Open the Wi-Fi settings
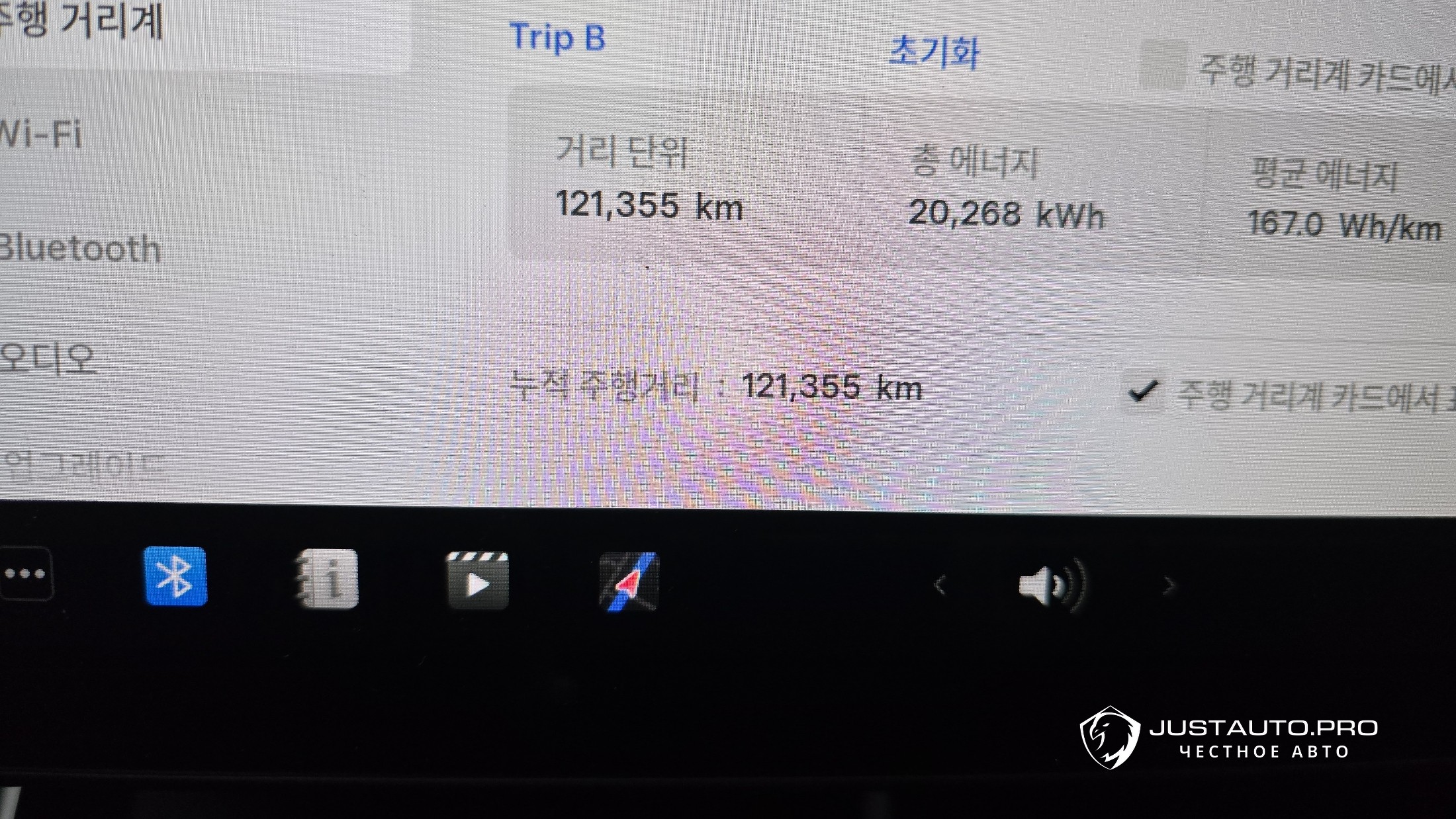Screen dimensions: 1456x819 coord(41,135)
